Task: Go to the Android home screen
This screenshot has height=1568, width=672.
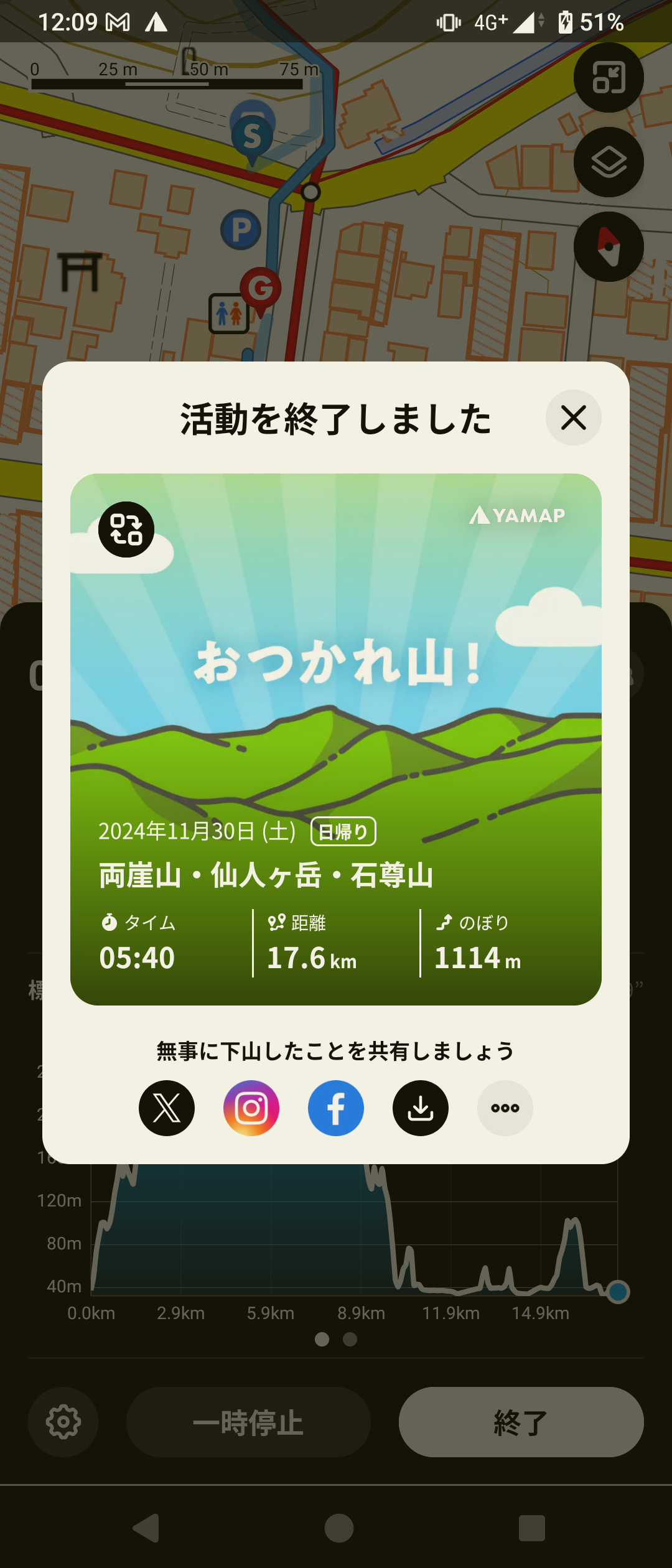Action: (x=339, y=1528)
